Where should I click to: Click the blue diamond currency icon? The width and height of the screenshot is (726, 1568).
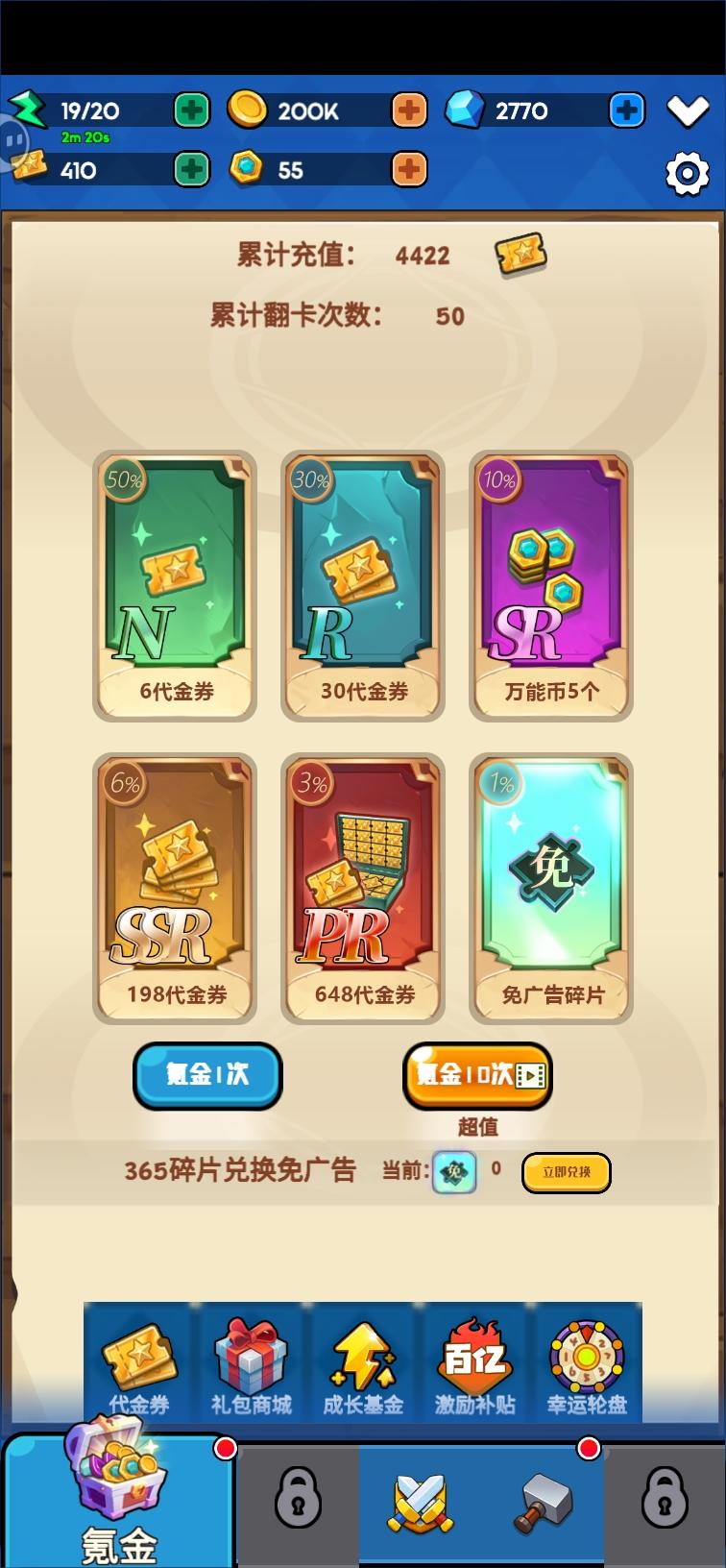point(468,110)
